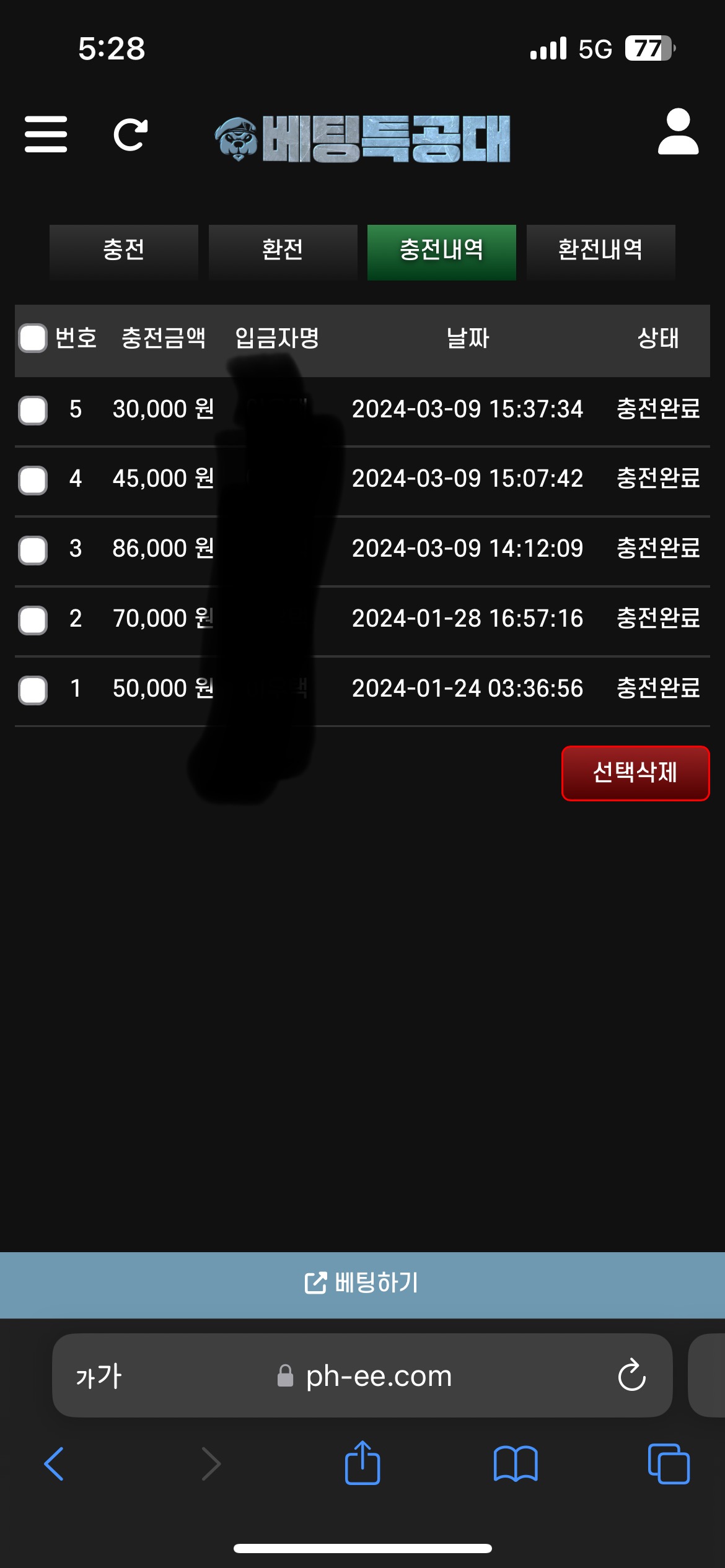Open the Safari tabs overview
Image resolution: width=725 pixels, height=1568 pixels.
pos(668,1464)
